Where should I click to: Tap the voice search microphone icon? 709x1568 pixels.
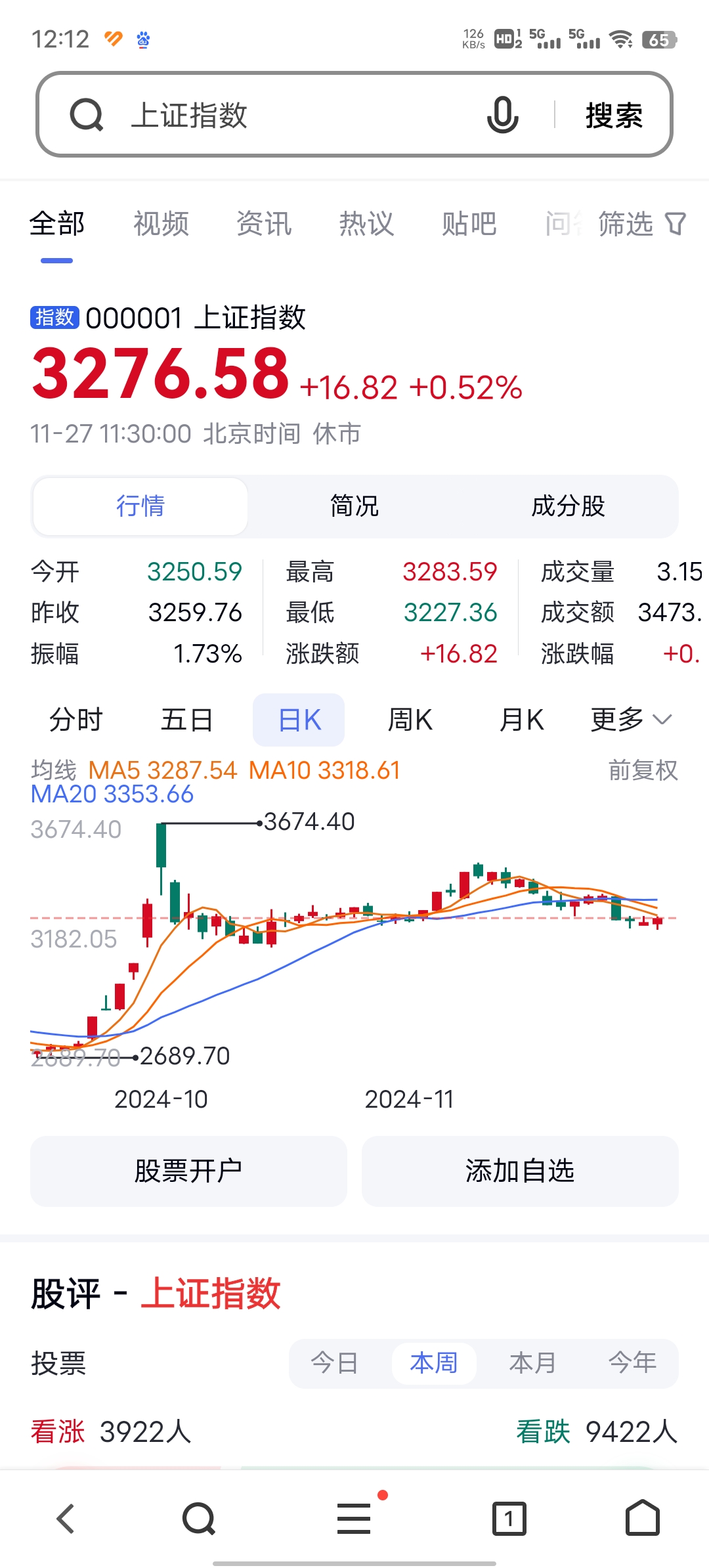click(502, 116)
